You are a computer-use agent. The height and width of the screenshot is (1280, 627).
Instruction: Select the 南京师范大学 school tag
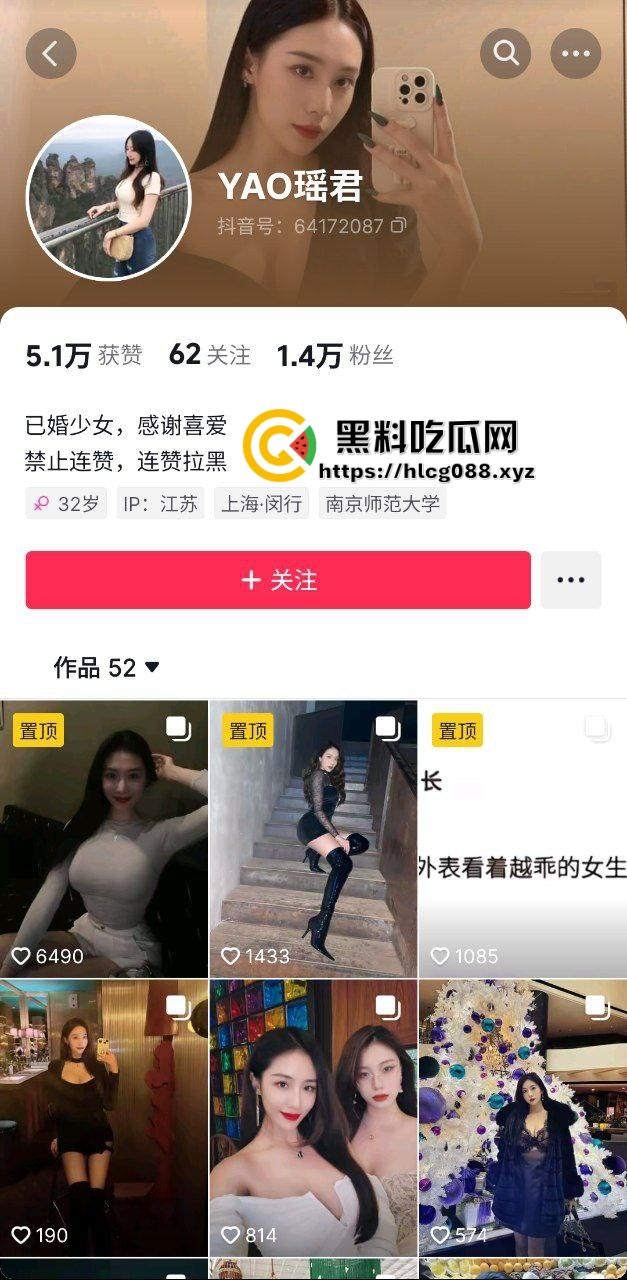point(382,504)
